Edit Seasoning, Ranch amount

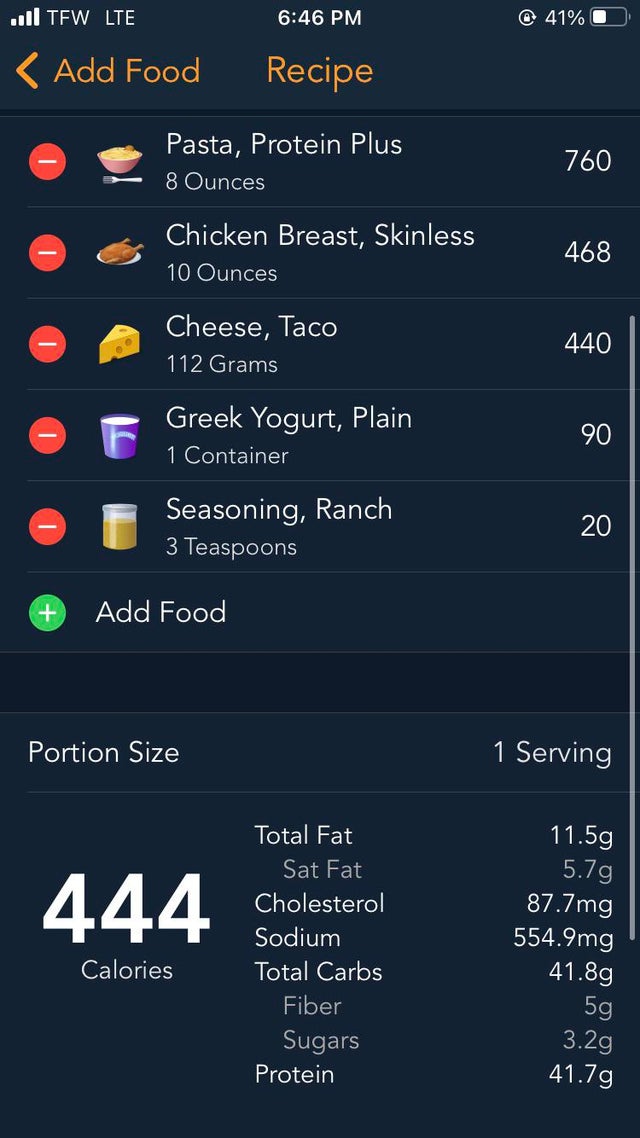click(x=352, y=527)
